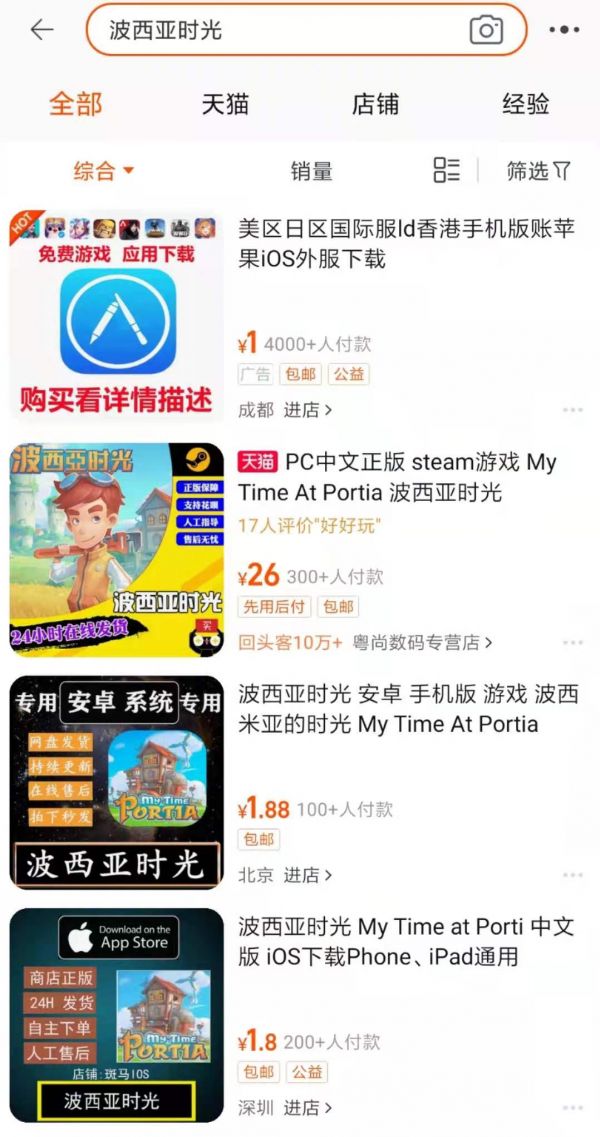Sort results by 销量

click(311, 171)
